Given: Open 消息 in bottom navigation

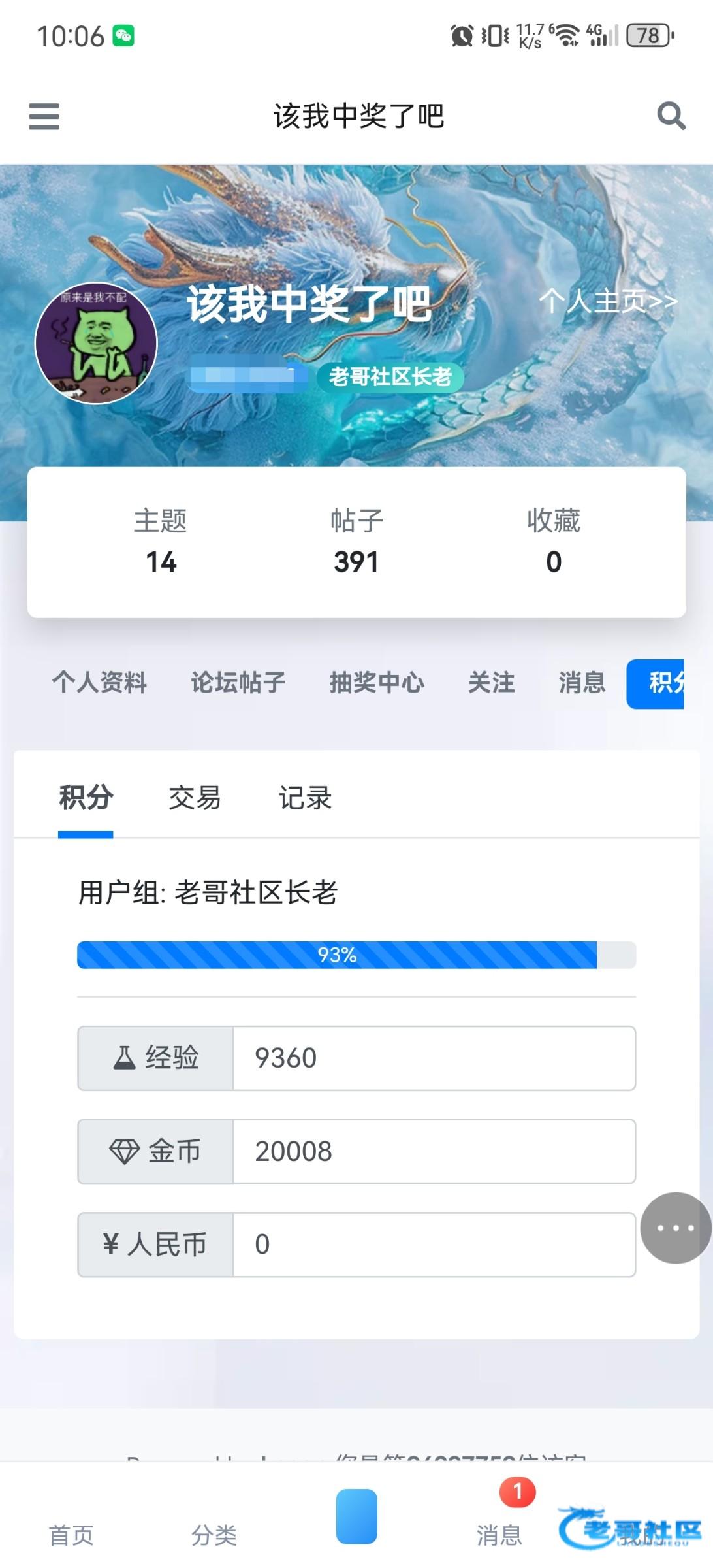Looking at the screenshot, I should 499,1533.
